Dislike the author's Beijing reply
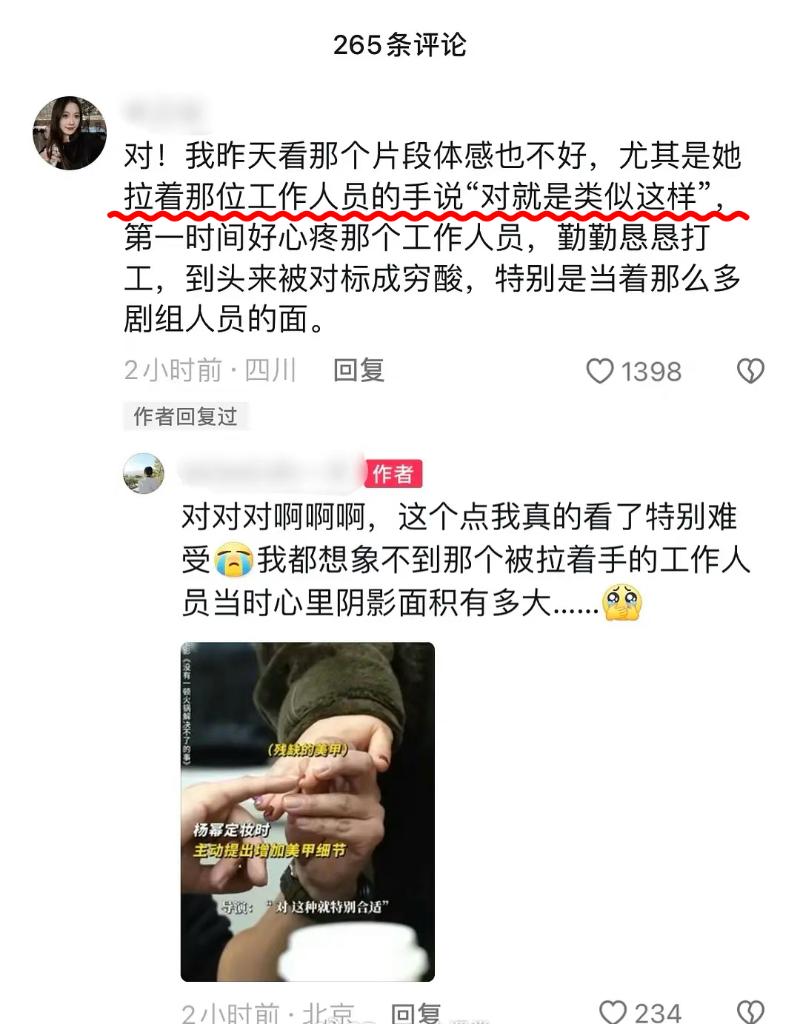Screen dimensions: 800x1024 point(750,1012)
